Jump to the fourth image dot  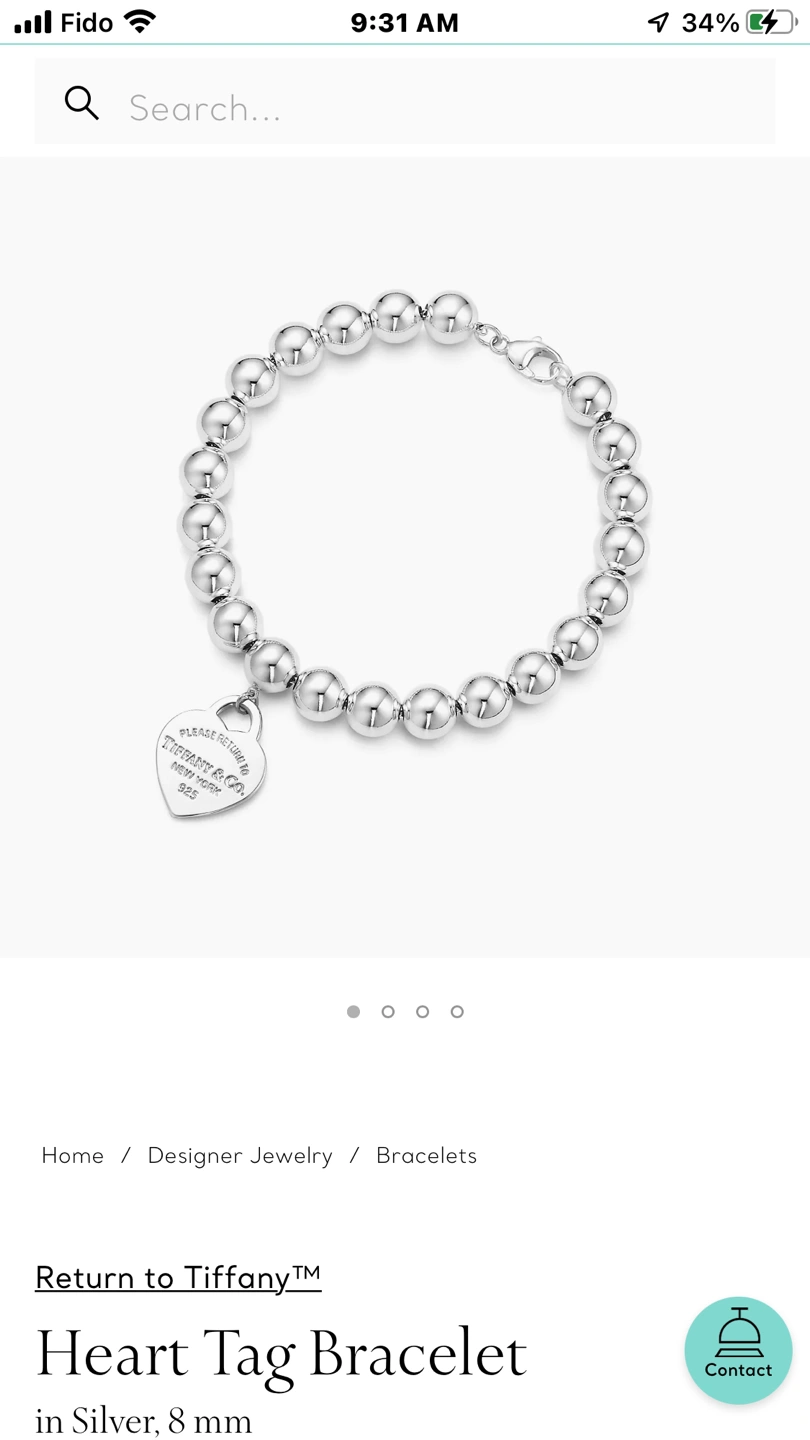457,1012
